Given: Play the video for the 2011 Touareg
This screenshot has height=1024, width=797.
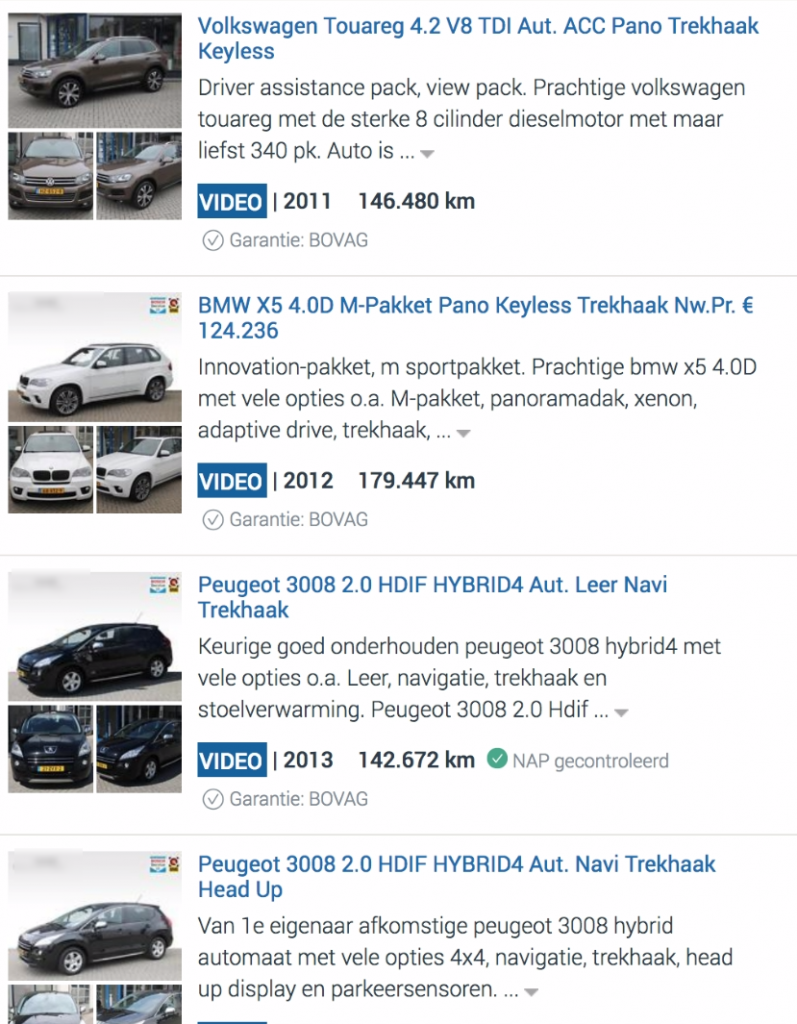Looking at the screenshot, I should click(232, 202).
